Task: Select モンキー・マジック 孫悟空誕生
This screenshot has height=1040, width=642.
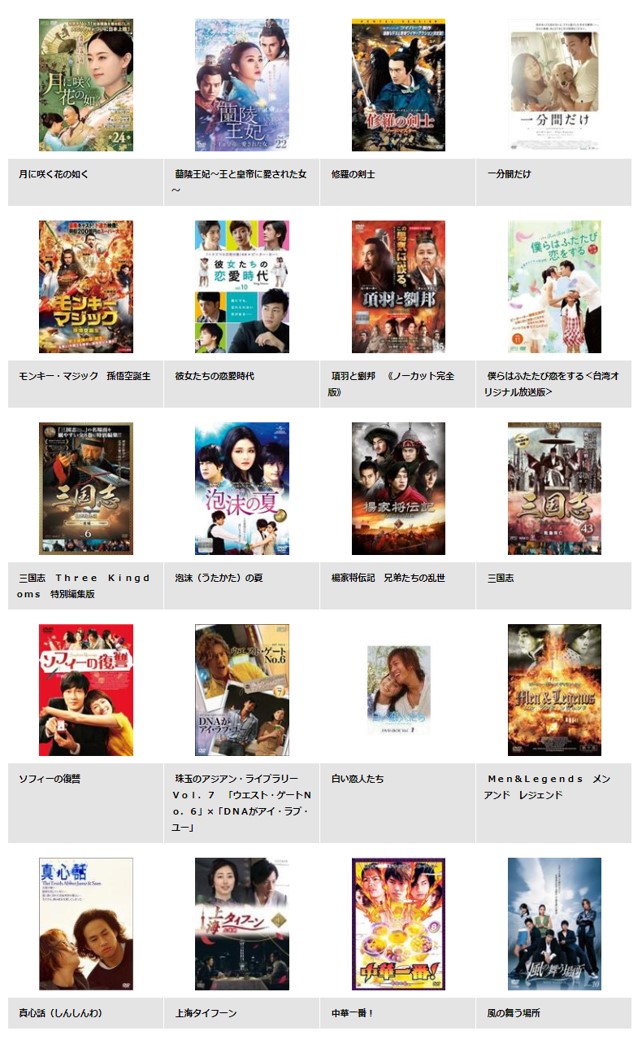Action: [x=86, y=287]
